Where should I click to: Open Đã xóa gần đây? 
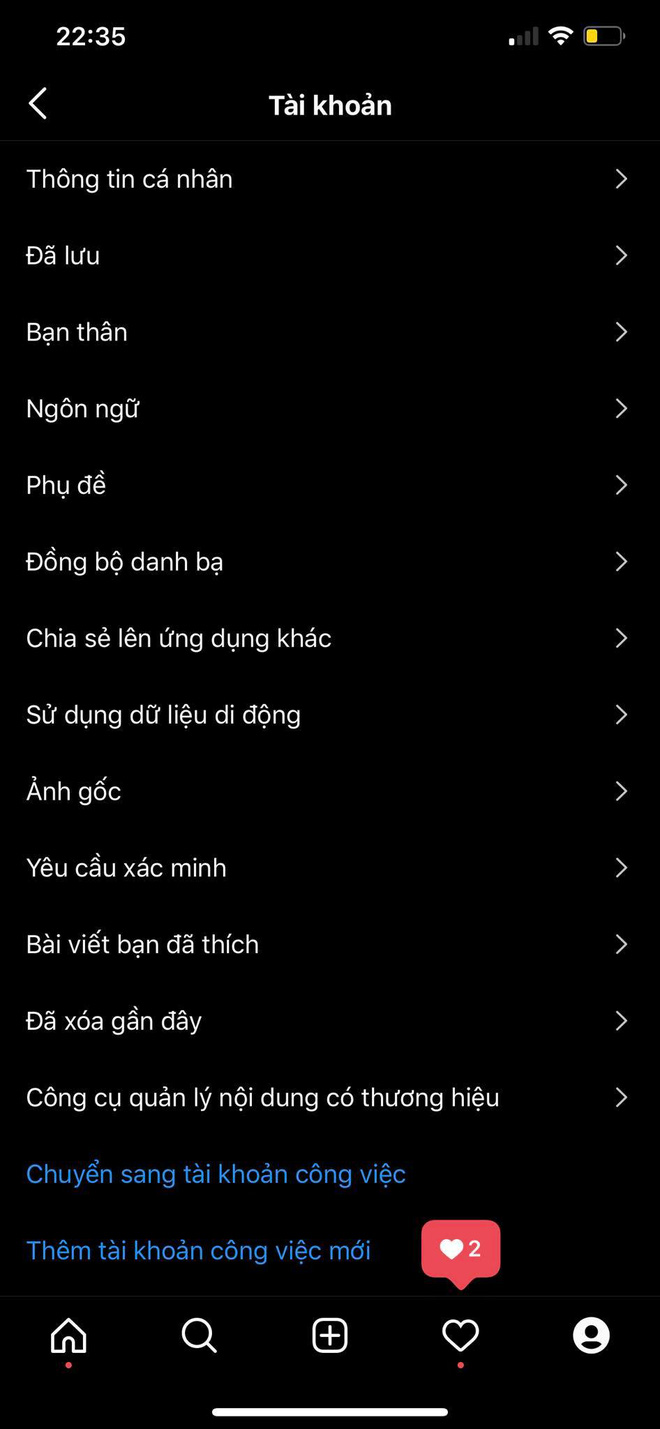tap(114, 1021)
